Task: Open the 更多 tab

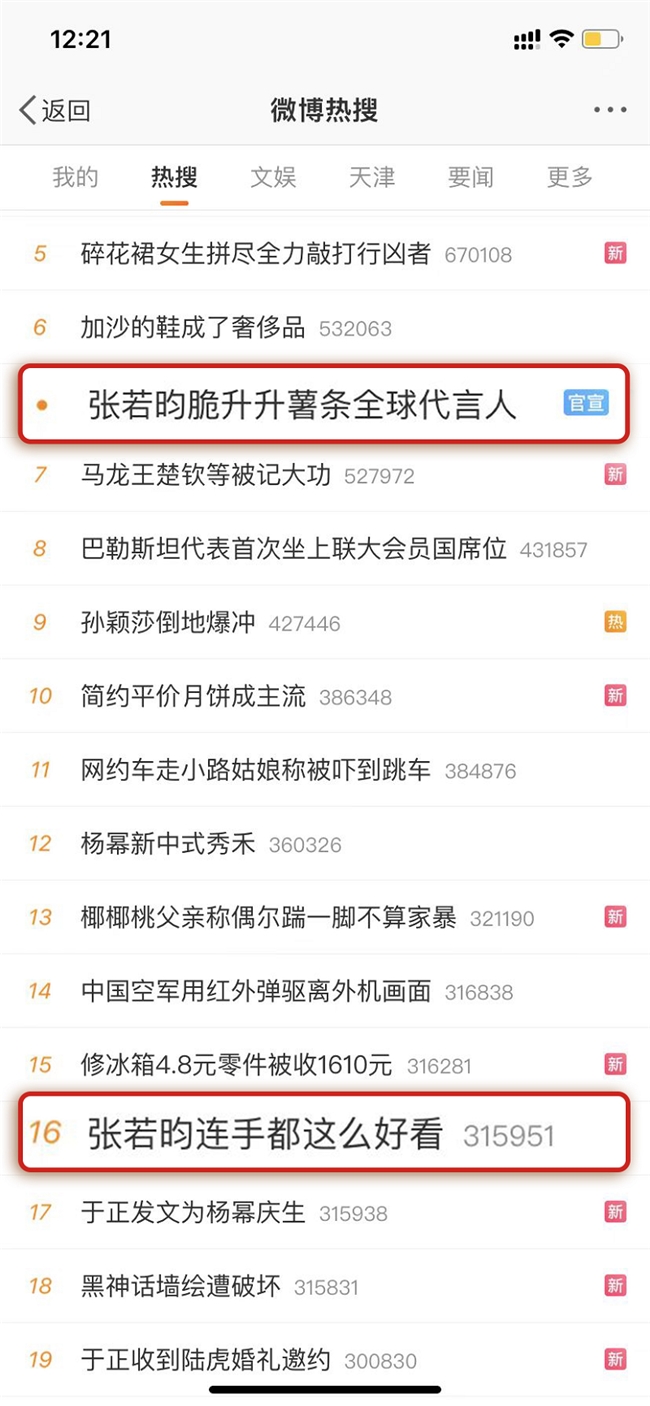Action: (570, 178)
